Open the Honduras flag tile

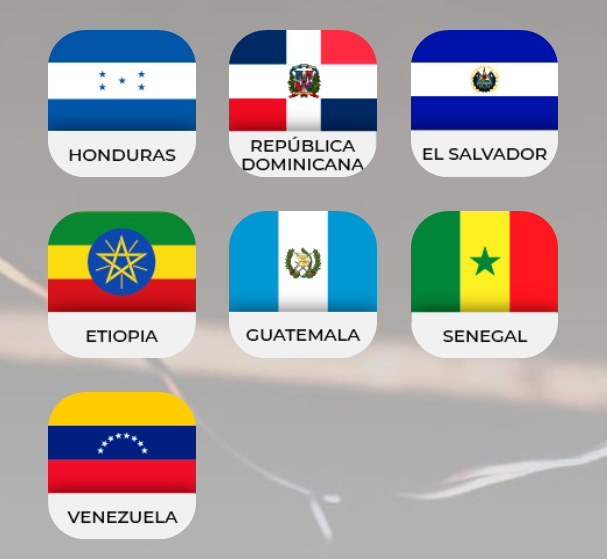[122, 103]
